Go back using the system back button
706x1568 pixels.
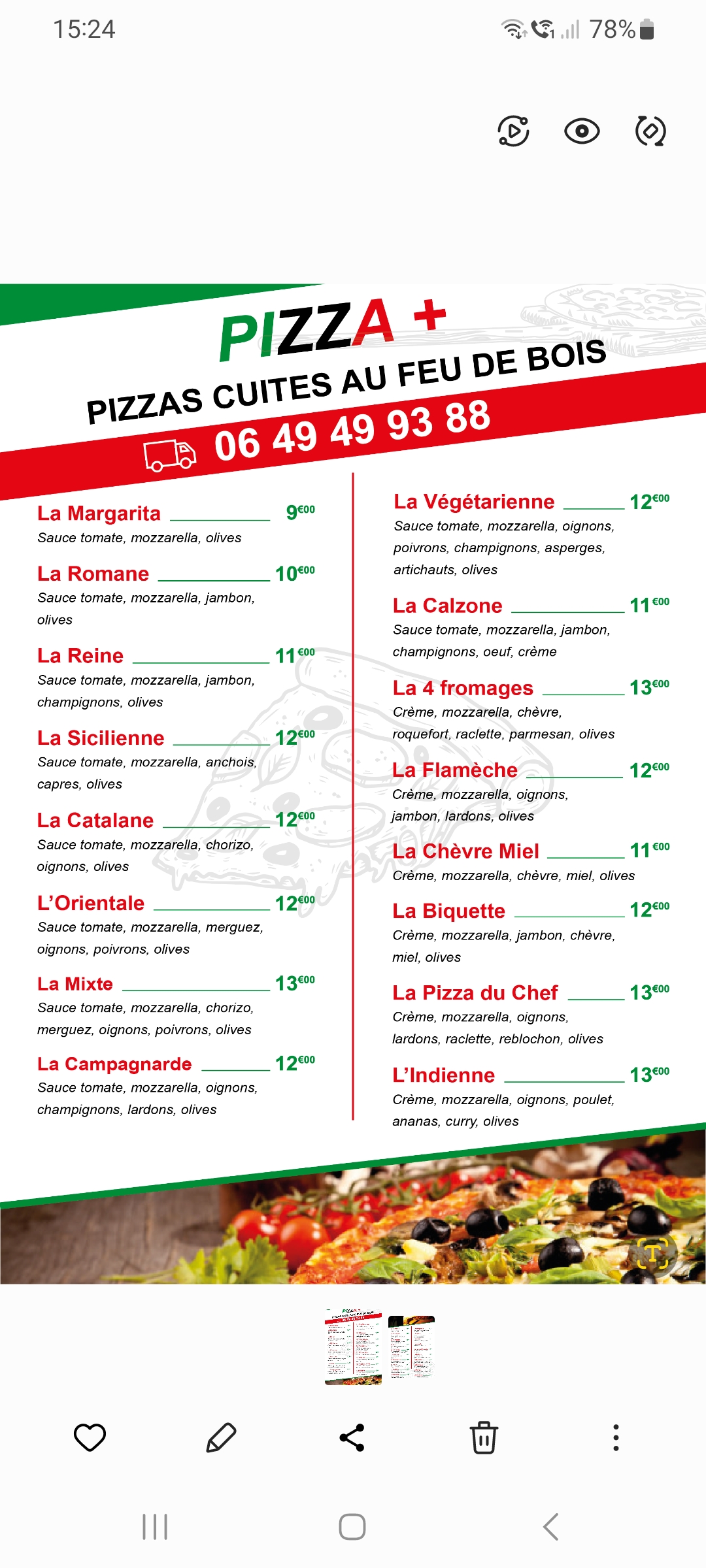550,1527
